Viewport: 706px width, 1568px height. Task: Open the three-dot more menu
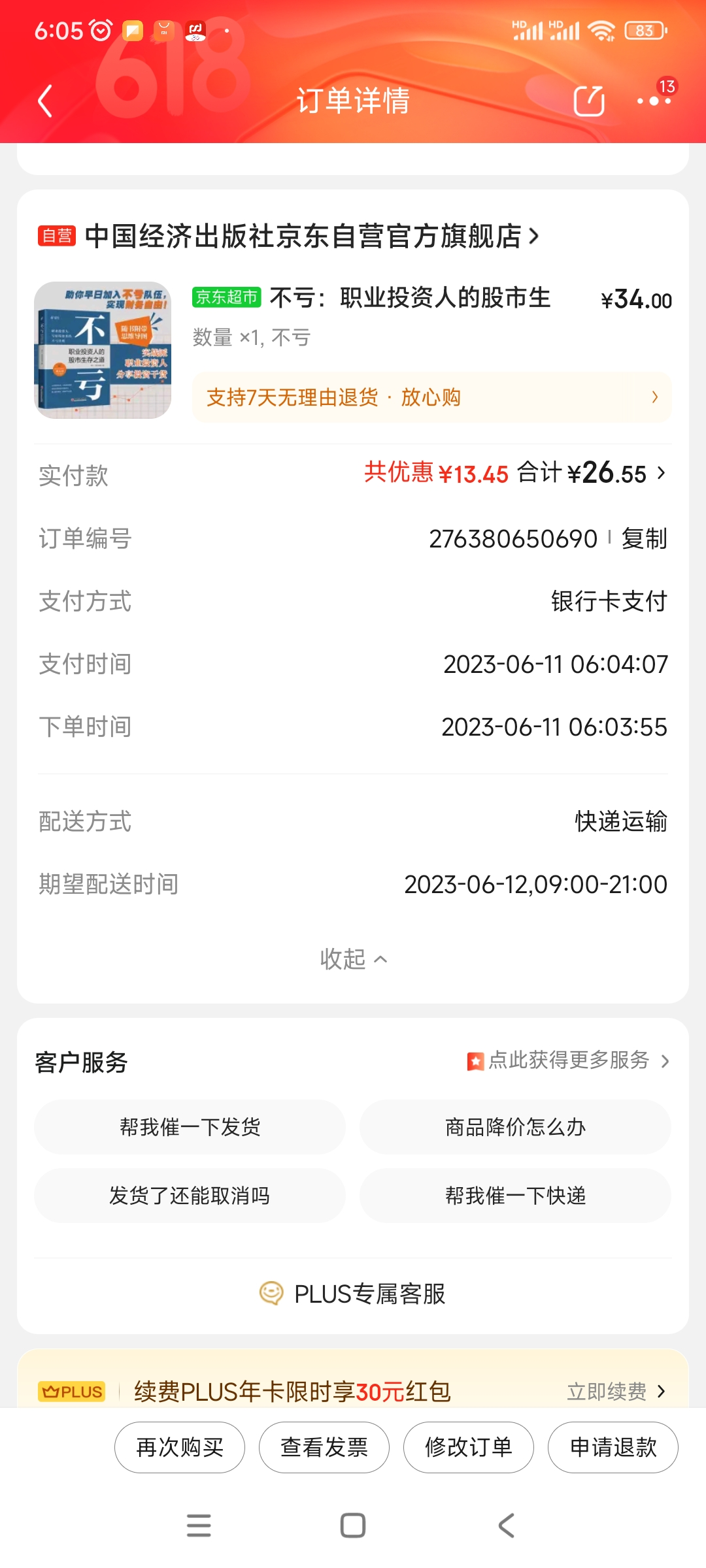[x=654, y=101]
